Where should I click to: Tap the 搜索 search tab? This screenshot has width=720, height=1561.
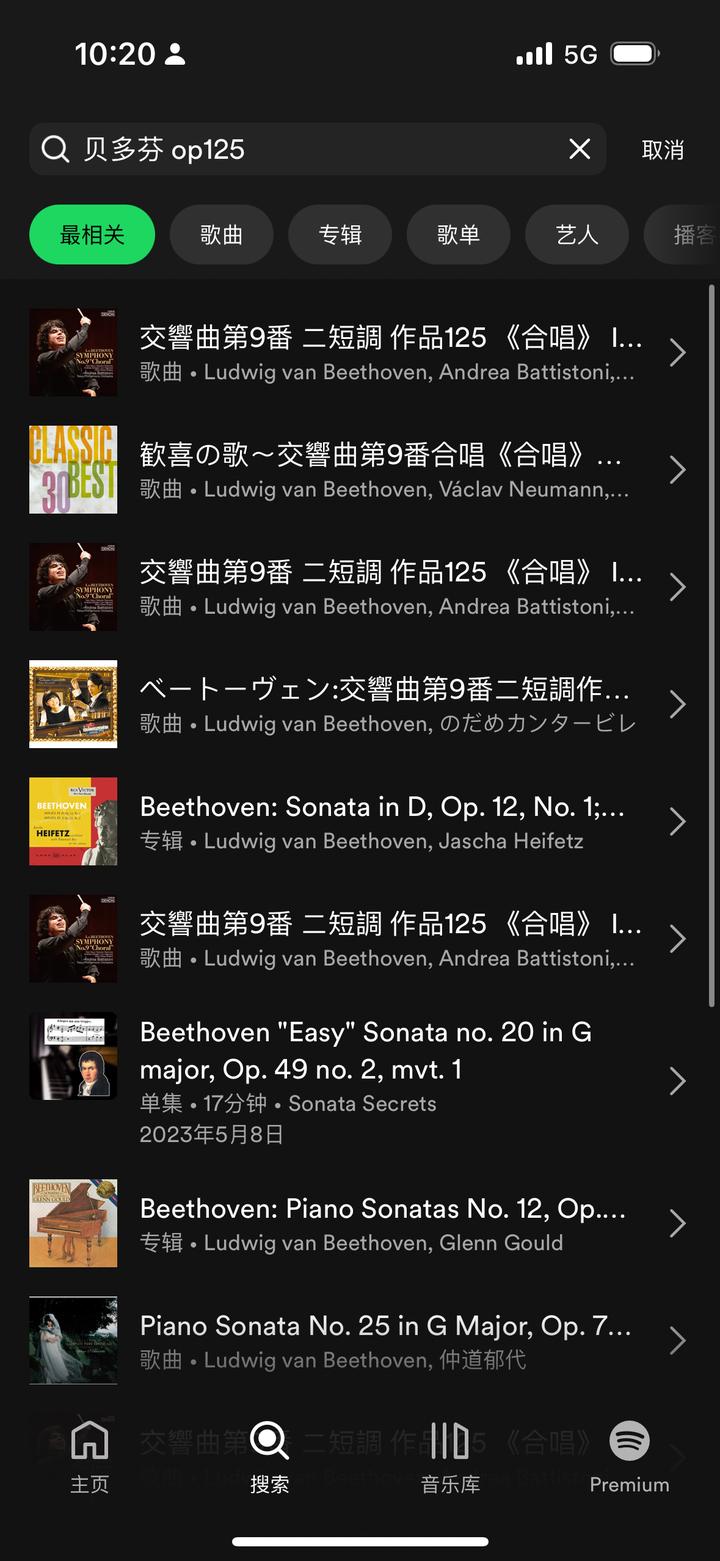coord(269,1457)
